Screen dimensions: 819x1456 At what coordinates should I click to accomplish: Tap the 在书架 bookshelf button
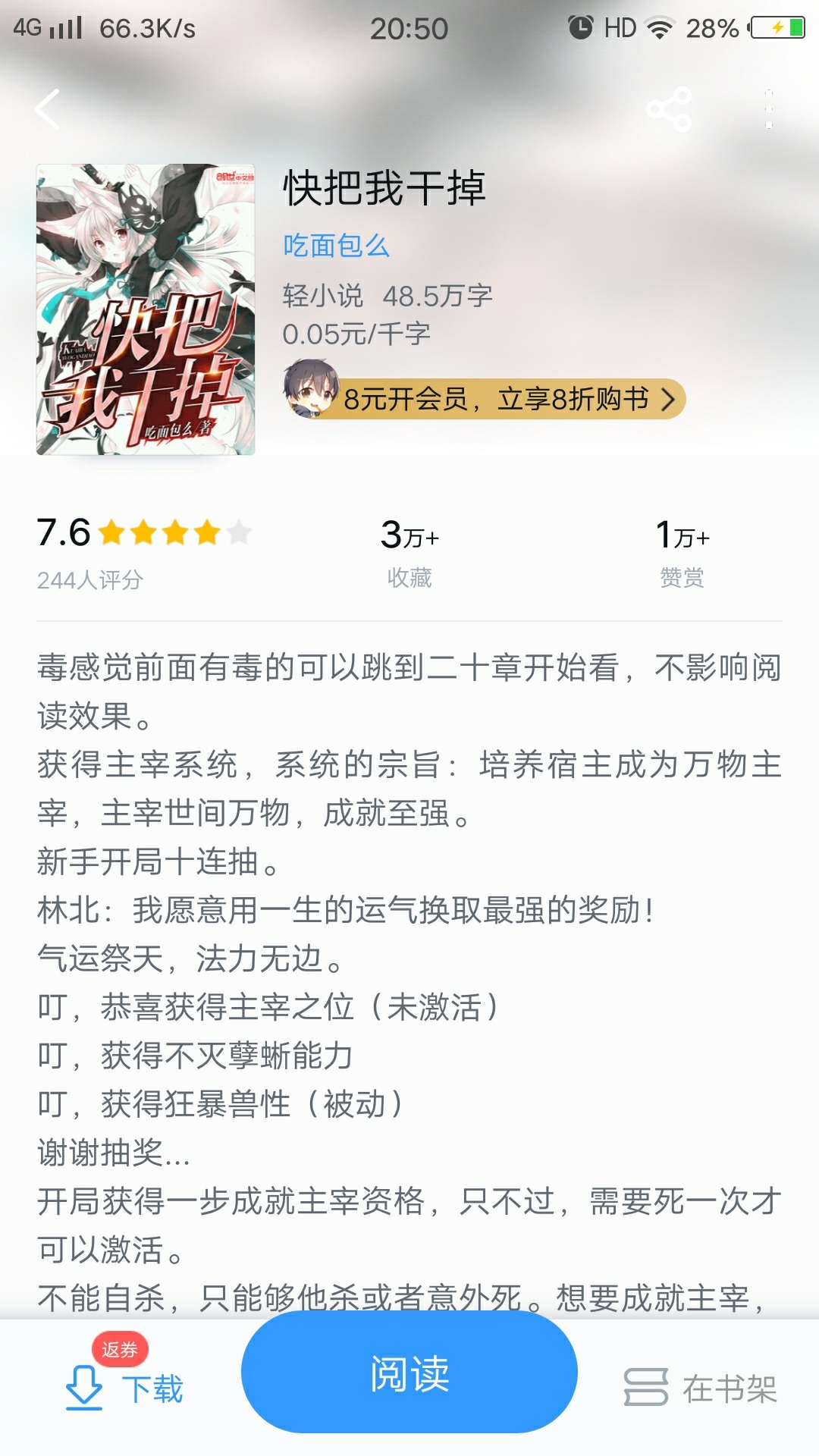pyautogui.click(x=701, y=1388)
